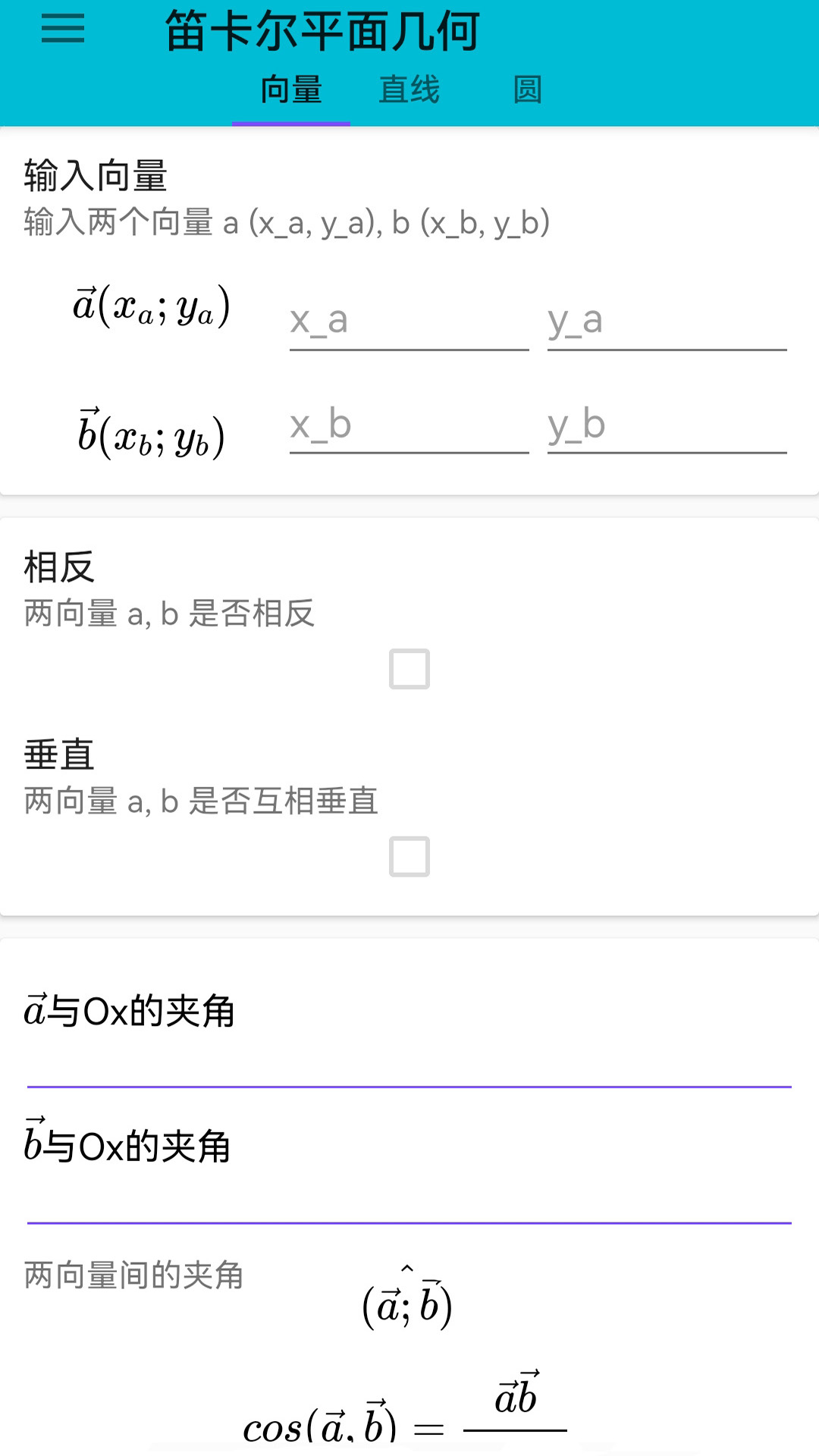This screenshot has height=1456, width=819.
Task: Toggle the 相反 checkbox
Action: click(409, 669)
